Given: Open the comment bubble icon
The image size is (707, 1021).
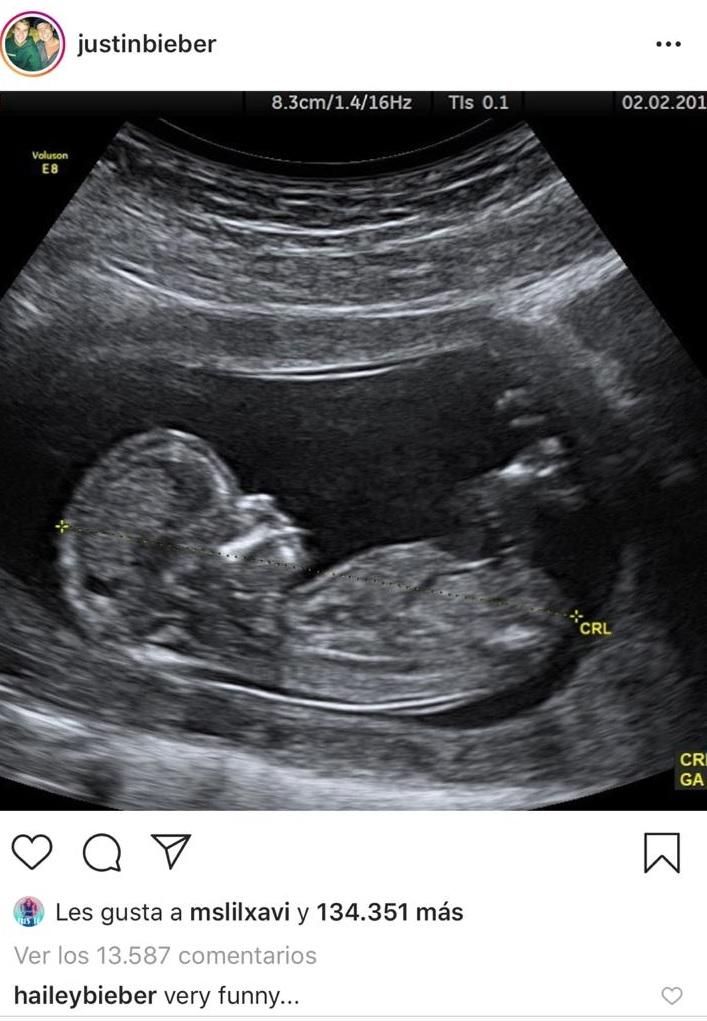Looking at the screenshot, I should click(x=102, y=853).
